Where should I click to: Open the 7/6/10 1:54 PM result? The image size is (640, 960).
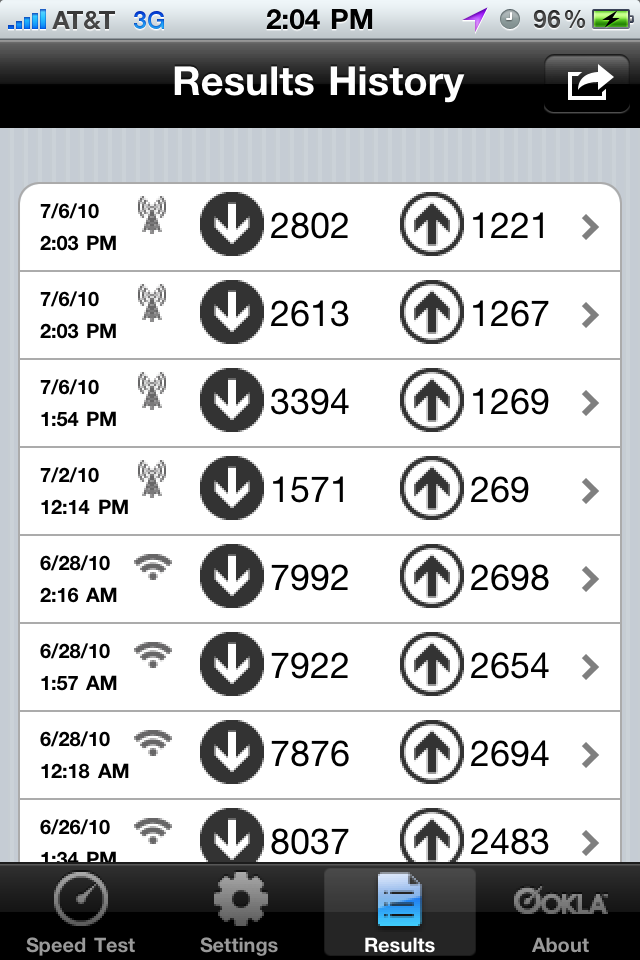click(320, 403)
